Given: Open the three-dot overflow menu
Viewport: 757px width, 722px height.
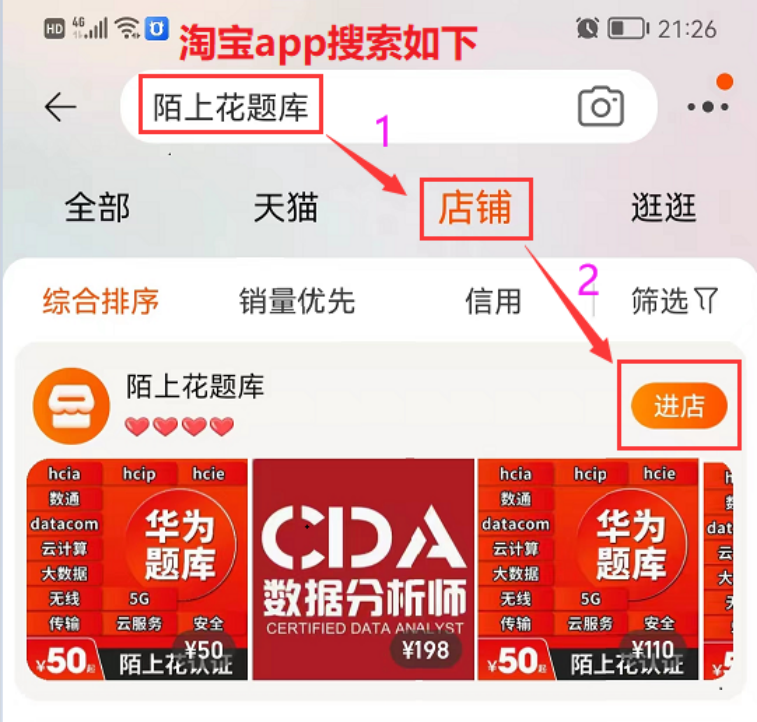Looking at the screenshot, I should click(707, 106).
